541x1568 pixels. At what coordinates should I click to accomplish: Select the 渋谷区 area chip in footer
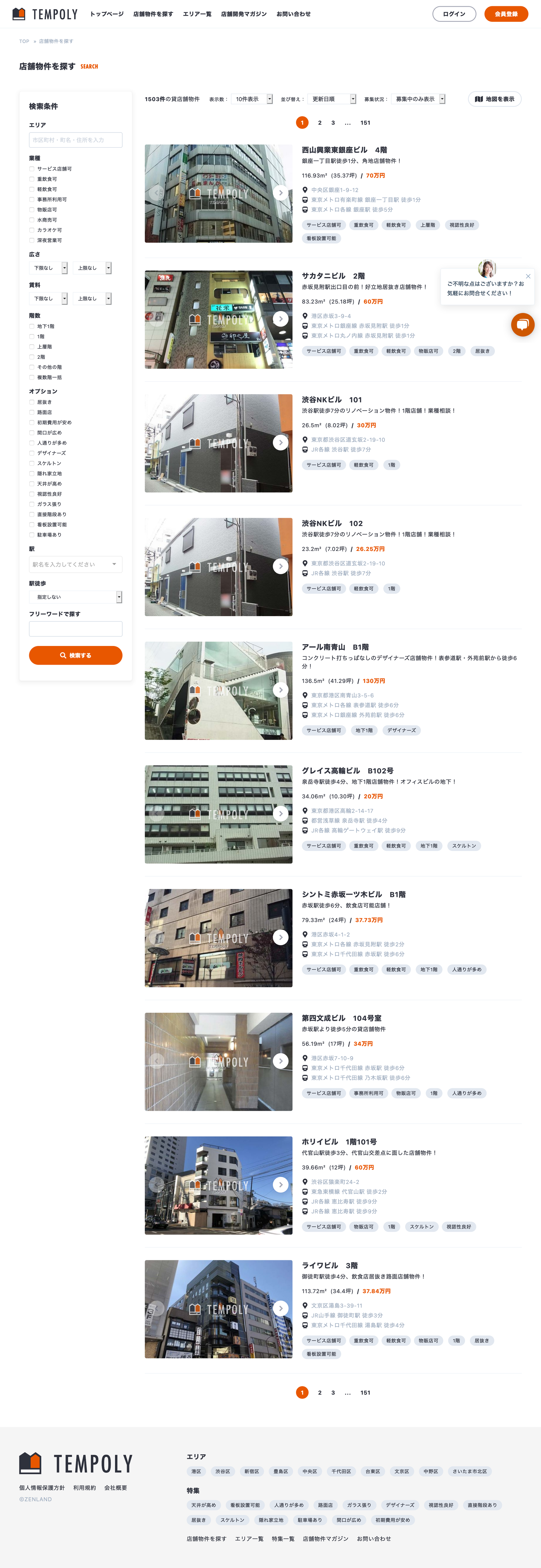click(x=223, y=1471)
